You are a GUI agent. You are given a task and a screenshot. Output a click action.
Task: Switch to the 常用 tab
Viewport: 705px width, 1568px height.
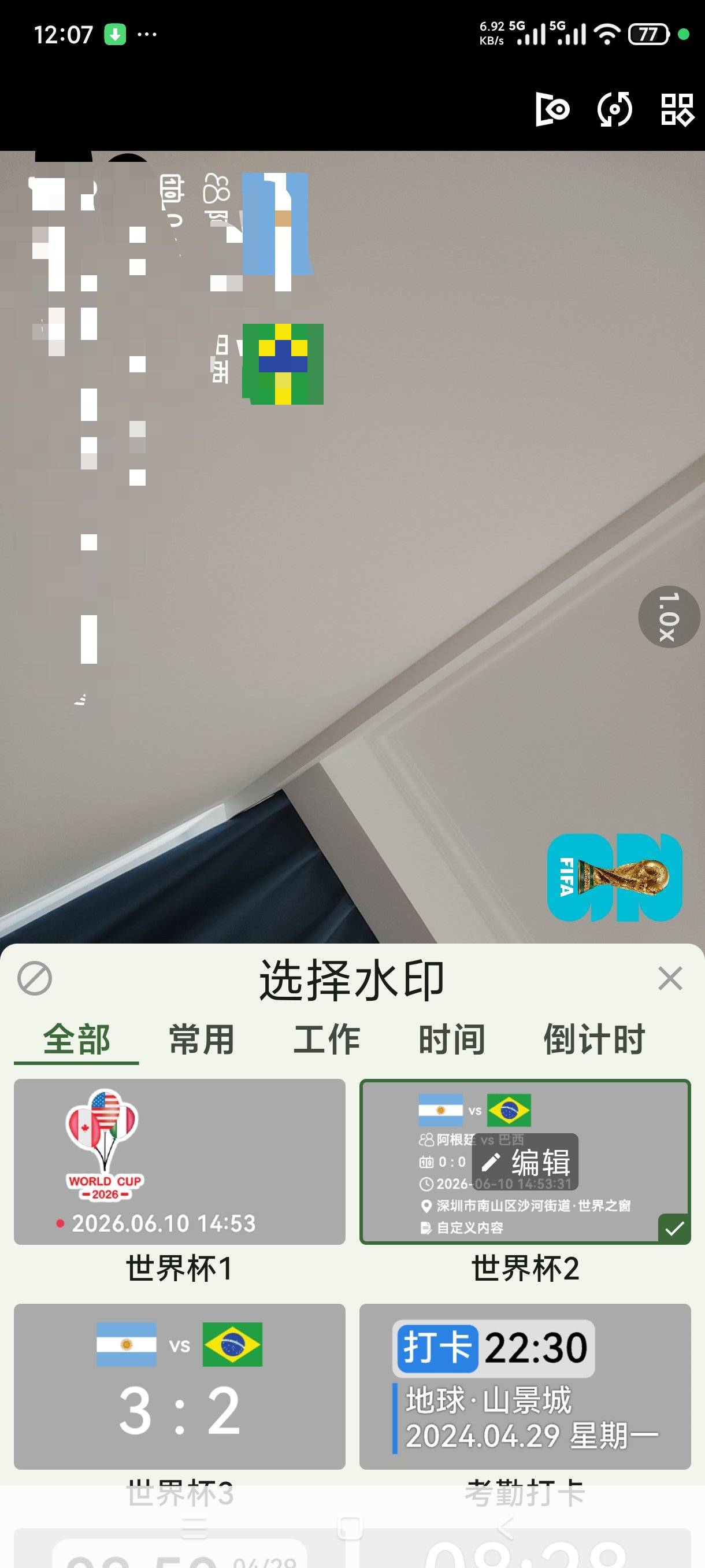(x=202, y=1040)
